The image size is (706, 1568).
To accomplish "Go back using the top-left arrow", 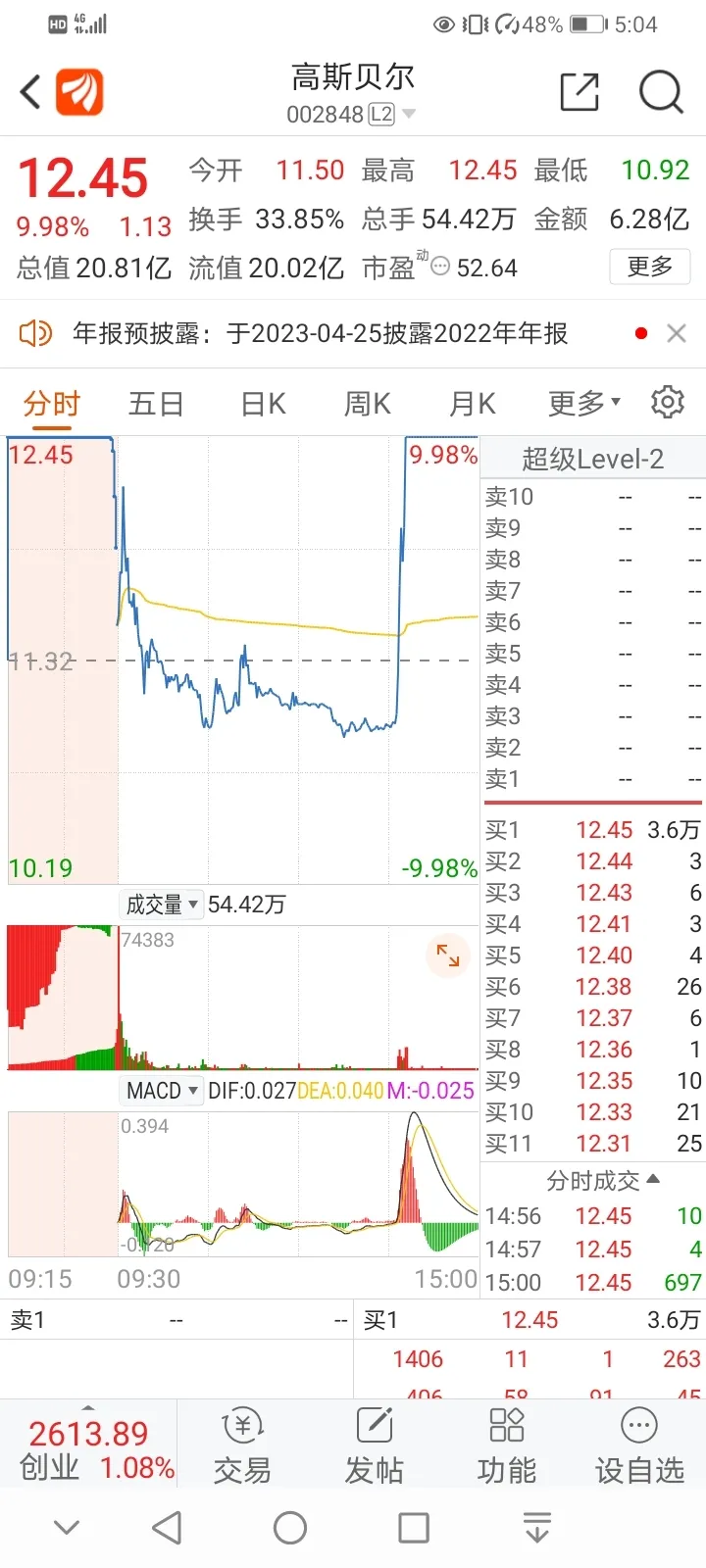I will 30,93.
